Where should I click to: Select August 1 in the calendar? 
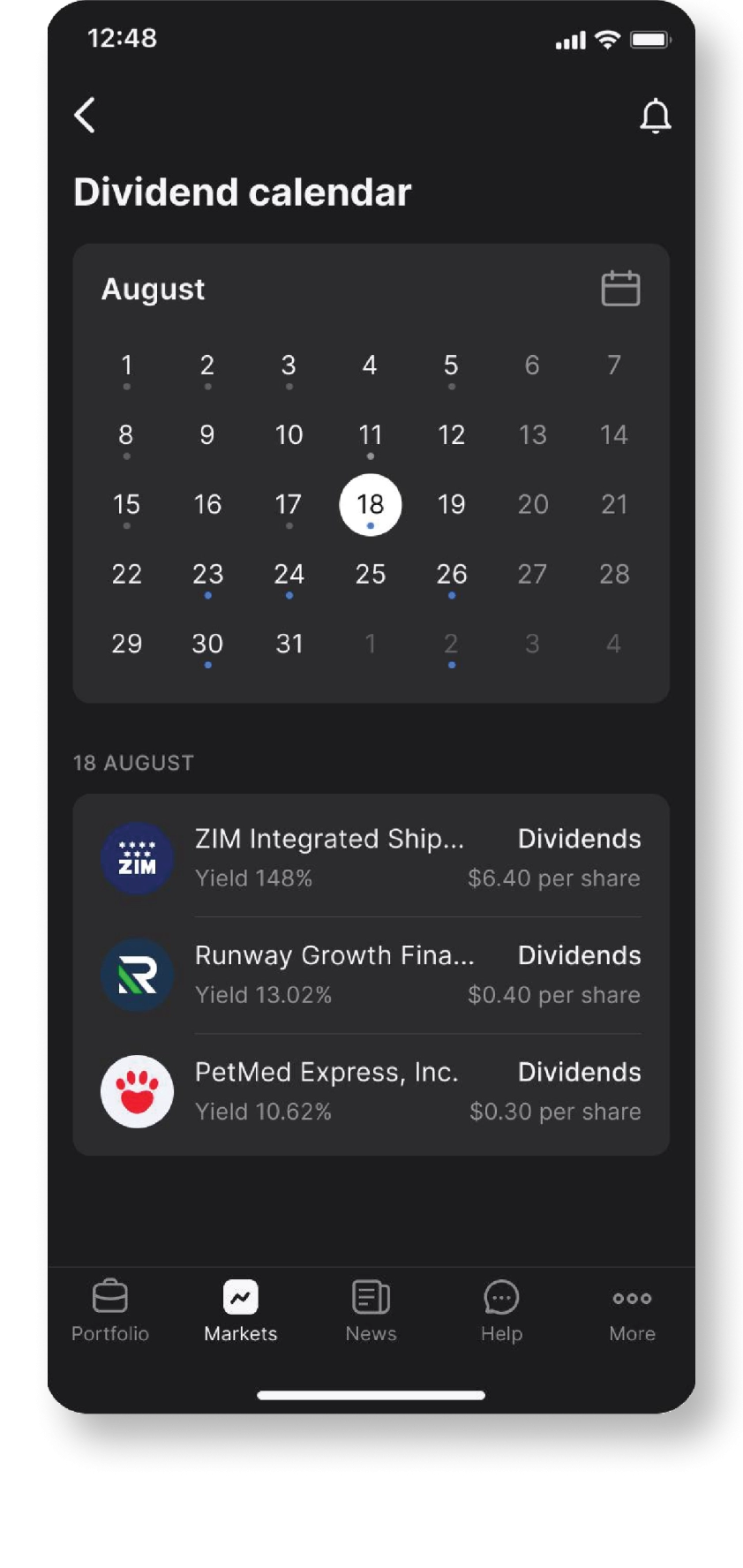[126, 366]
